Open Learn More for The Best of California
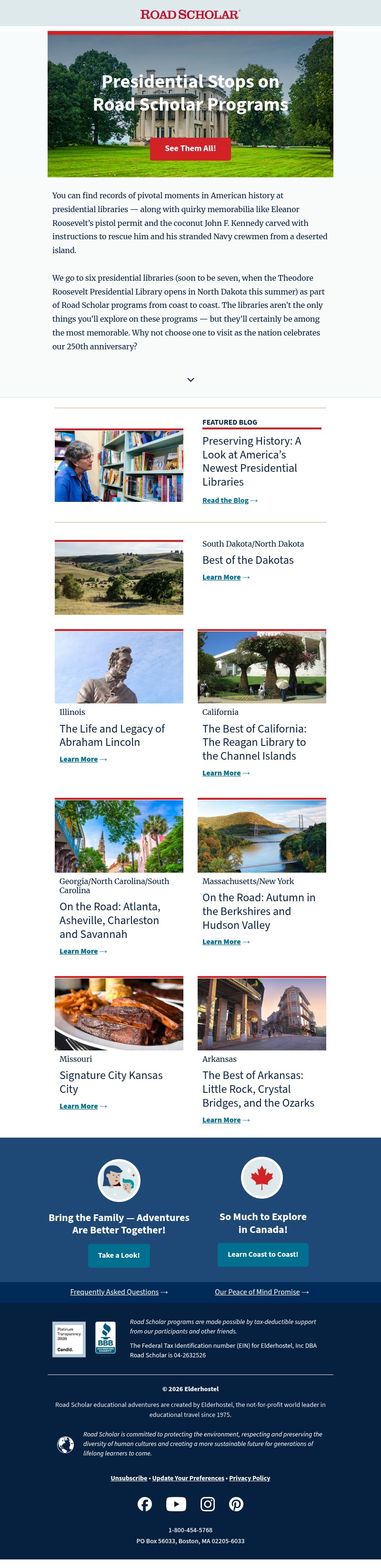This screenshot has width=381, height=1568. [221, 773]
